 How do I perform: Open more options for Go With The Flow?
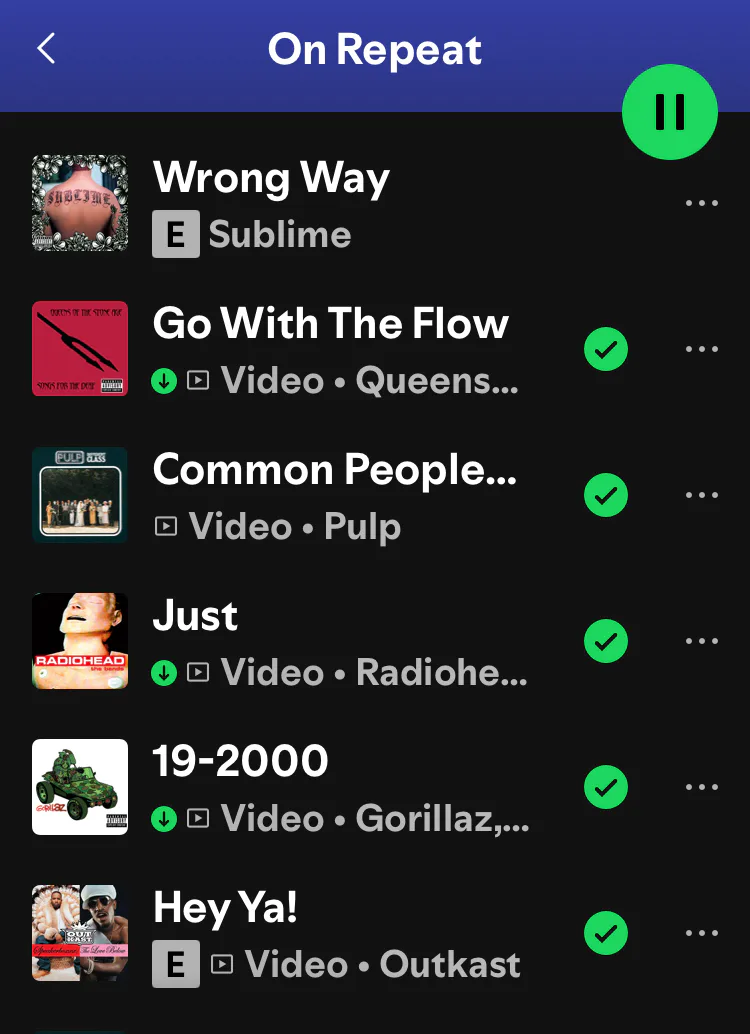tap(702, 349)
